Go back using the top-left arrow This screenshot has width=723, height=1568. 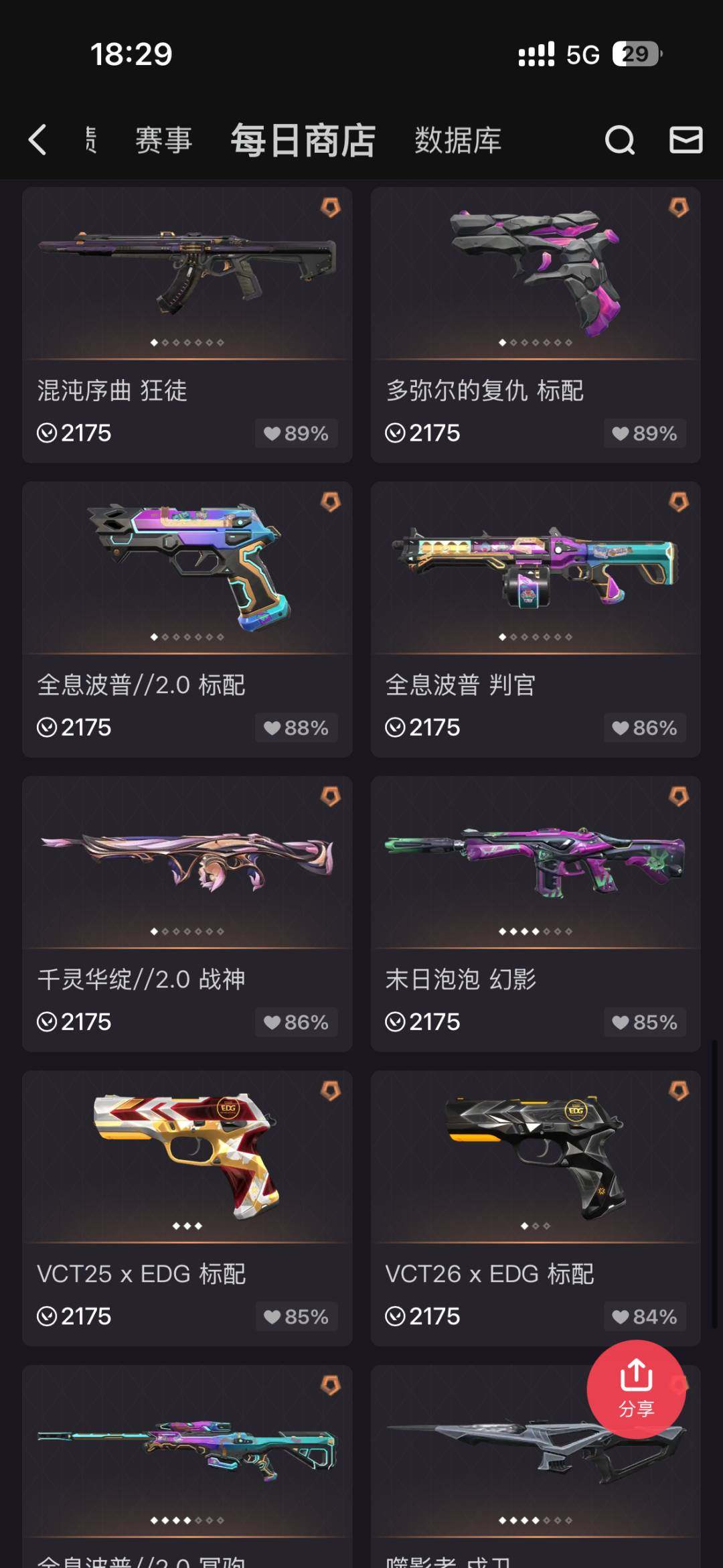coord(37,140)
